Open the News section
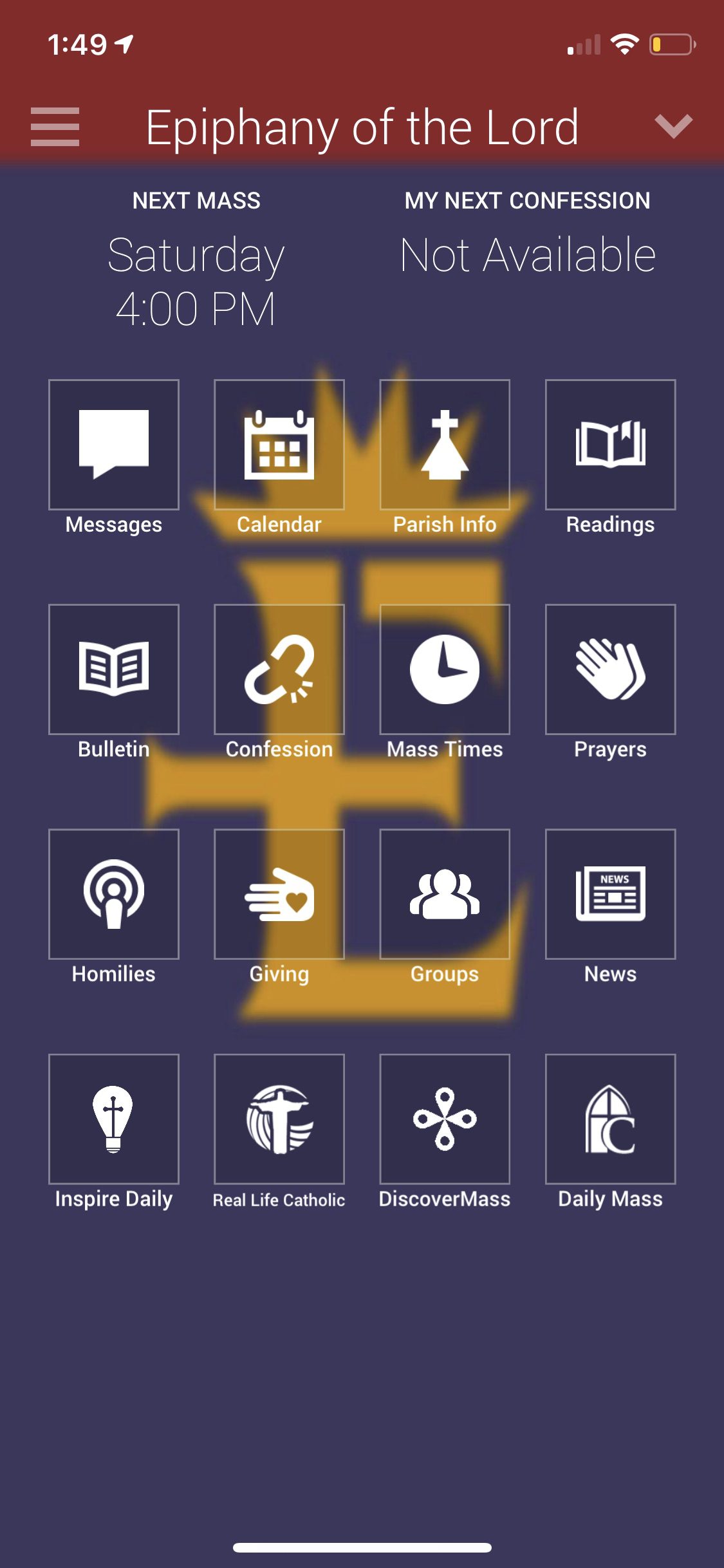Screen dimensions: 724x1568 (609, 895)
